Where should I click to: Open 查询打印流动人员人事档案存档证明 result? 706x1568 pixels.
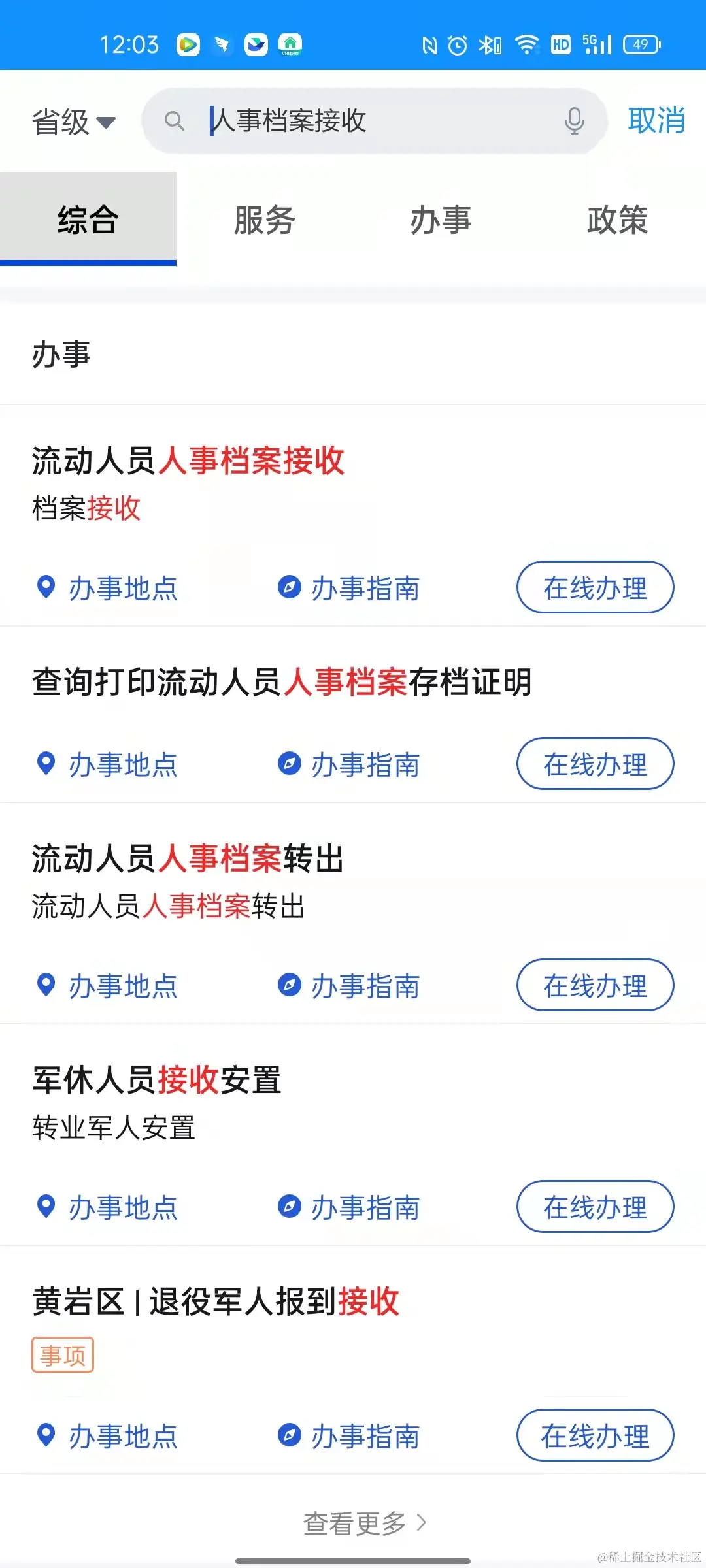282,683
